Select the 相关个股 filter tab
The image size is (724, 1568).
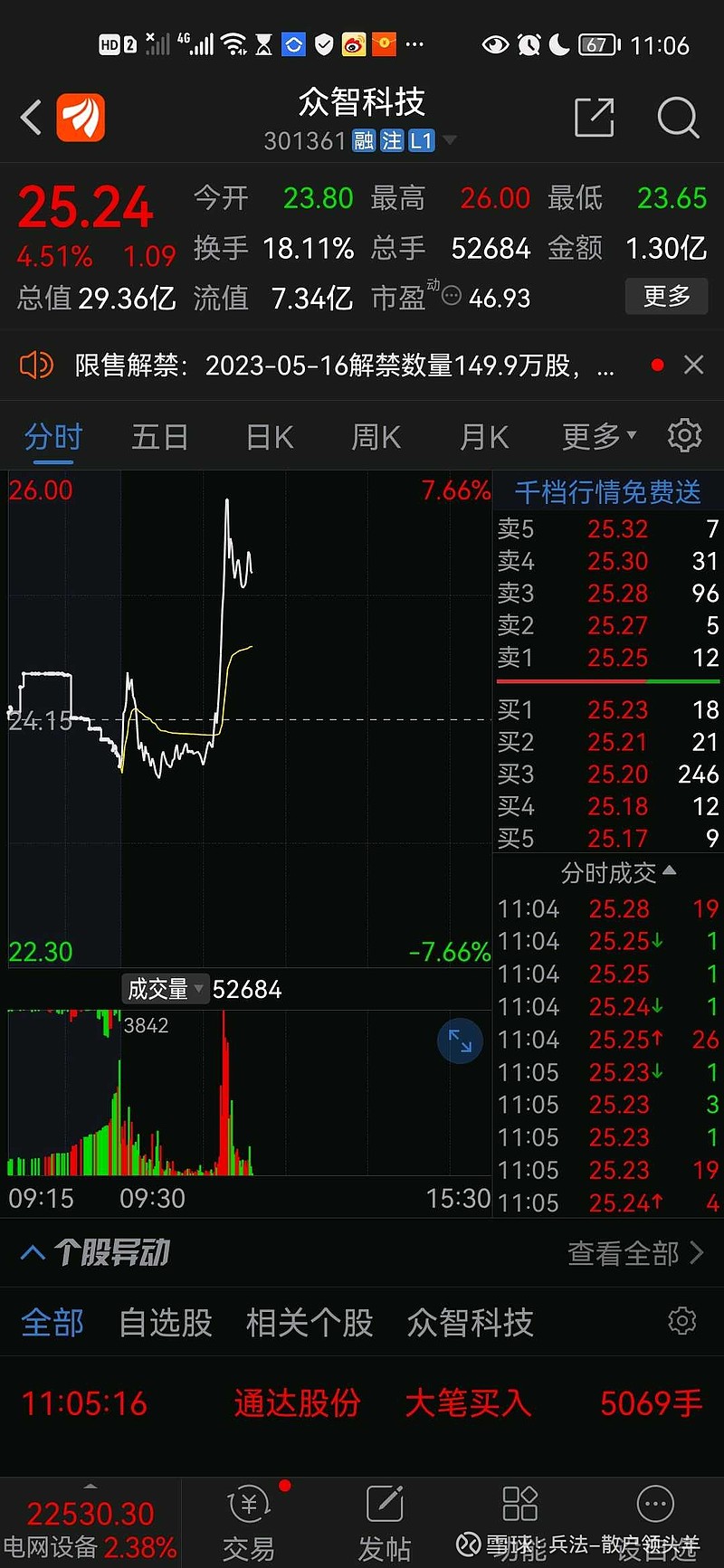click(x=310, y=1323)
